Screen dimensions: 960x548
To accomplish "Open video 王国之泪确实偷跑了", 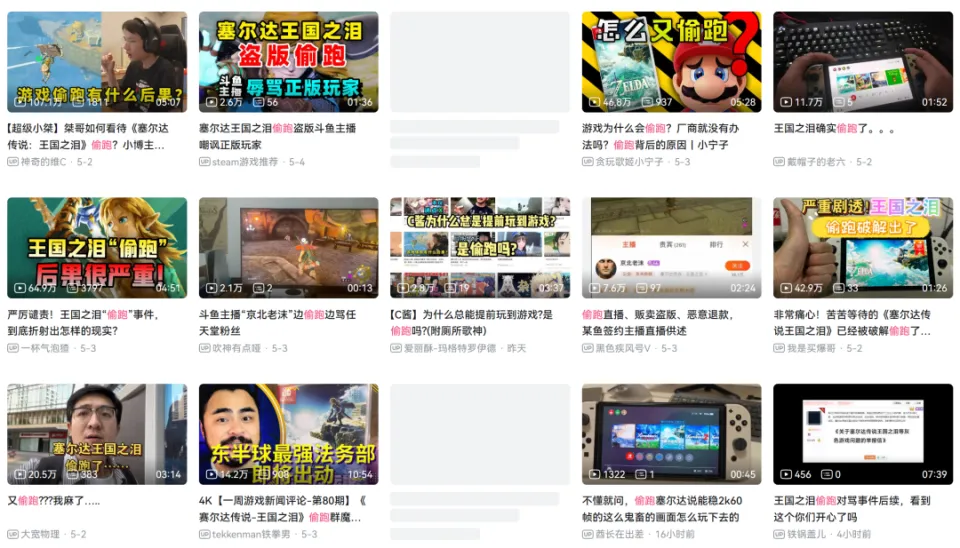I will (x=862, y=61).
